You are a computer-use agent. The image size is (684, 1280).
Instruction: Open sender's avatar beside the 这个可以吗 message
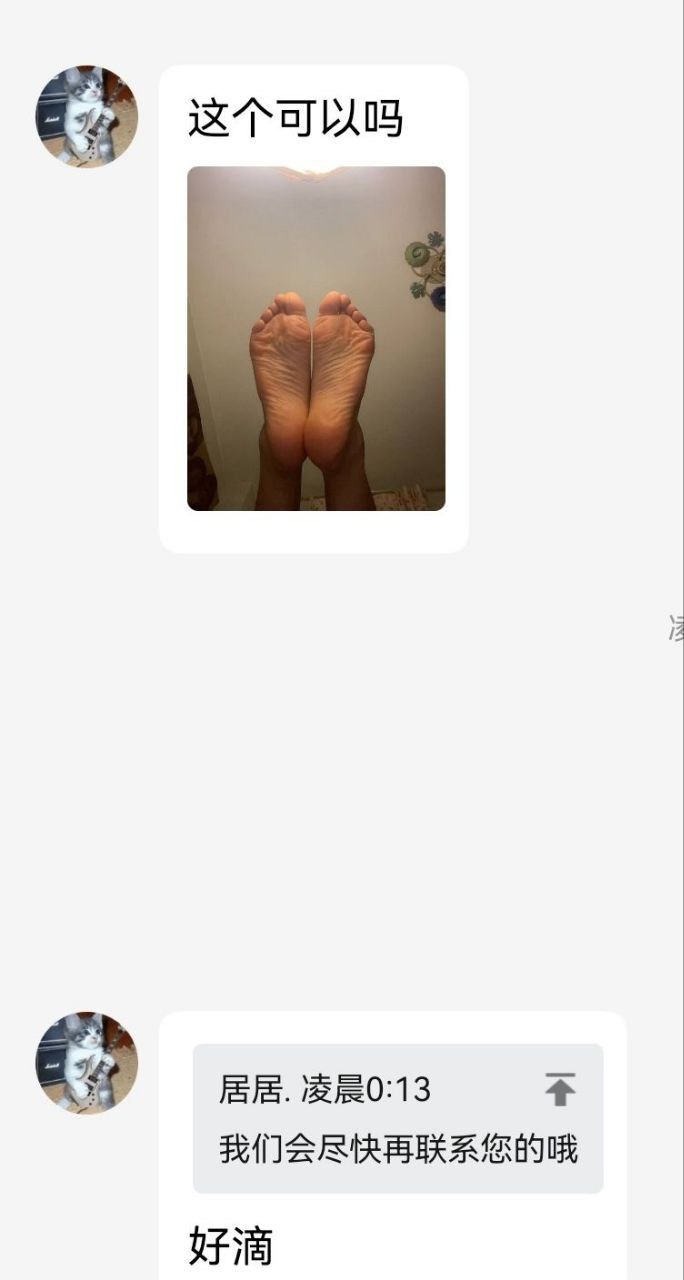click(87, 117)
